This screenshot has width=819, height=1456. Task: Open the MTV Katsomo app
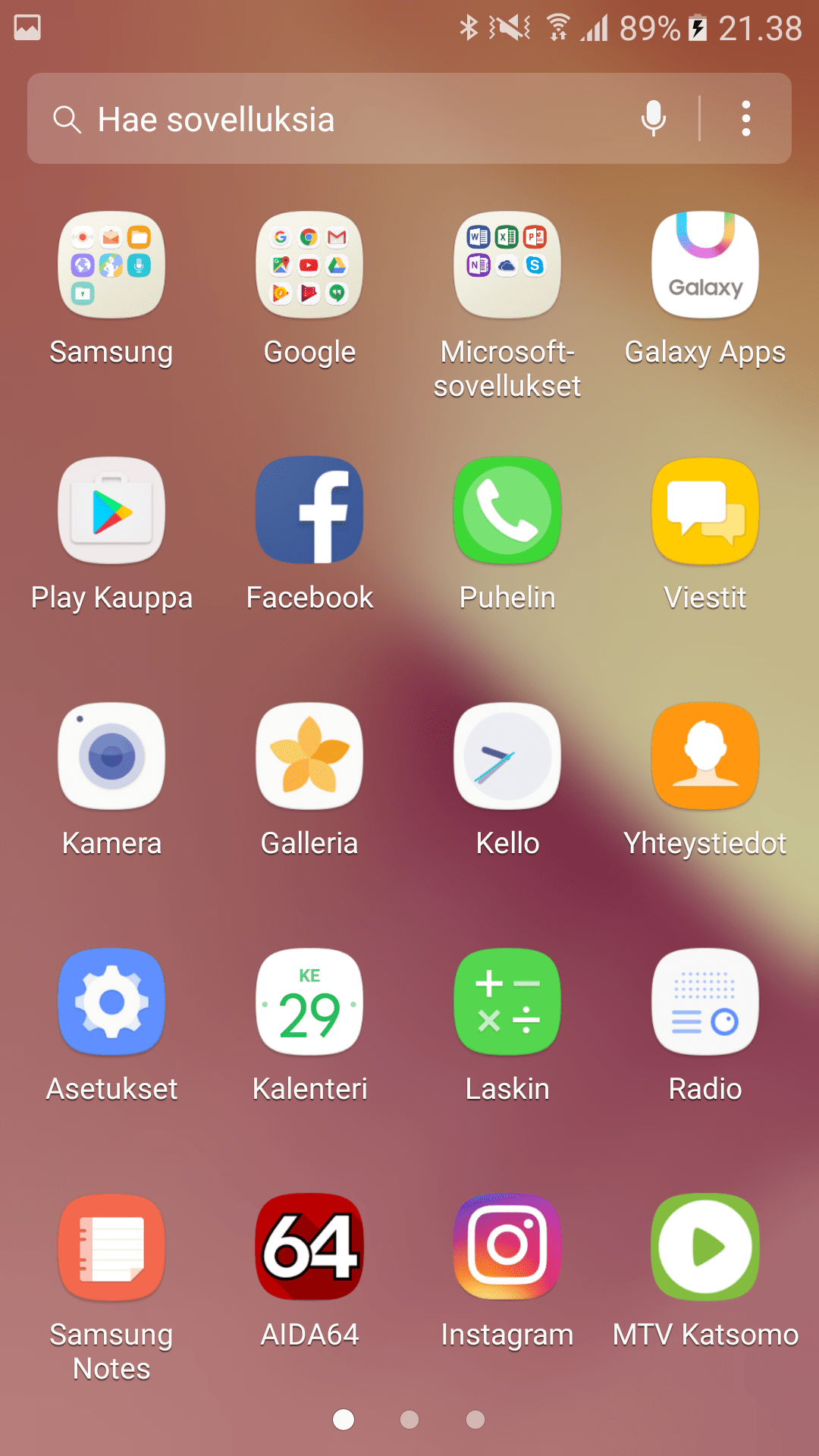pos(705,1247)
